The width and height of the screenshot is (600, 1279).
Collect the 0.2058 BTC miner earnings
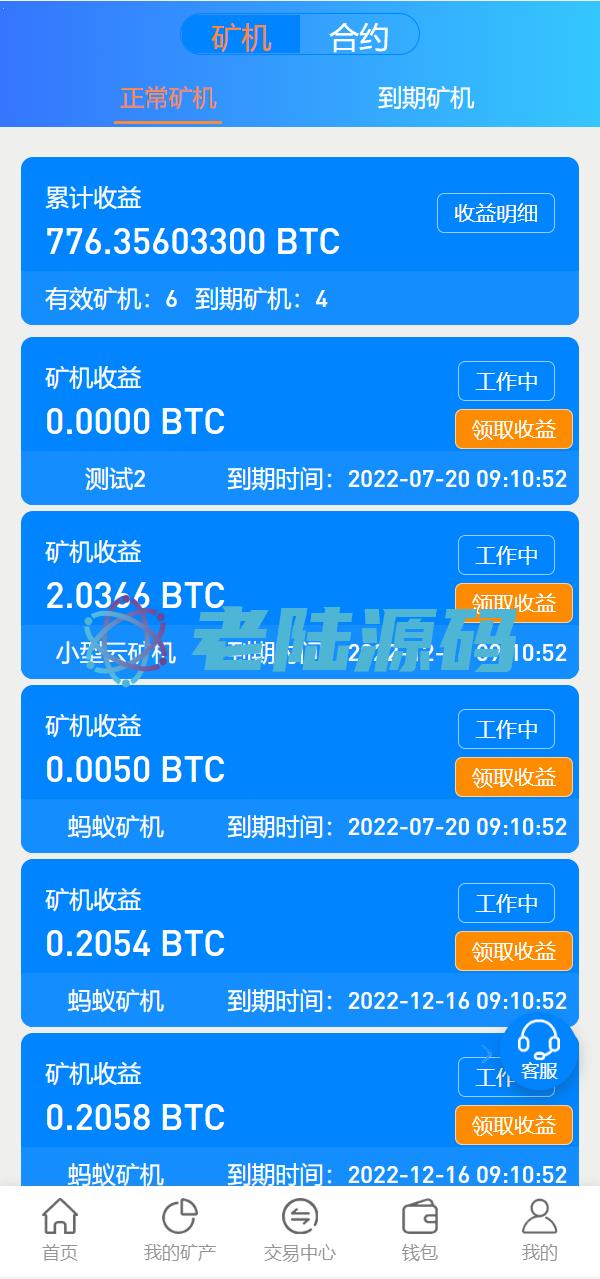[514, 1125]
